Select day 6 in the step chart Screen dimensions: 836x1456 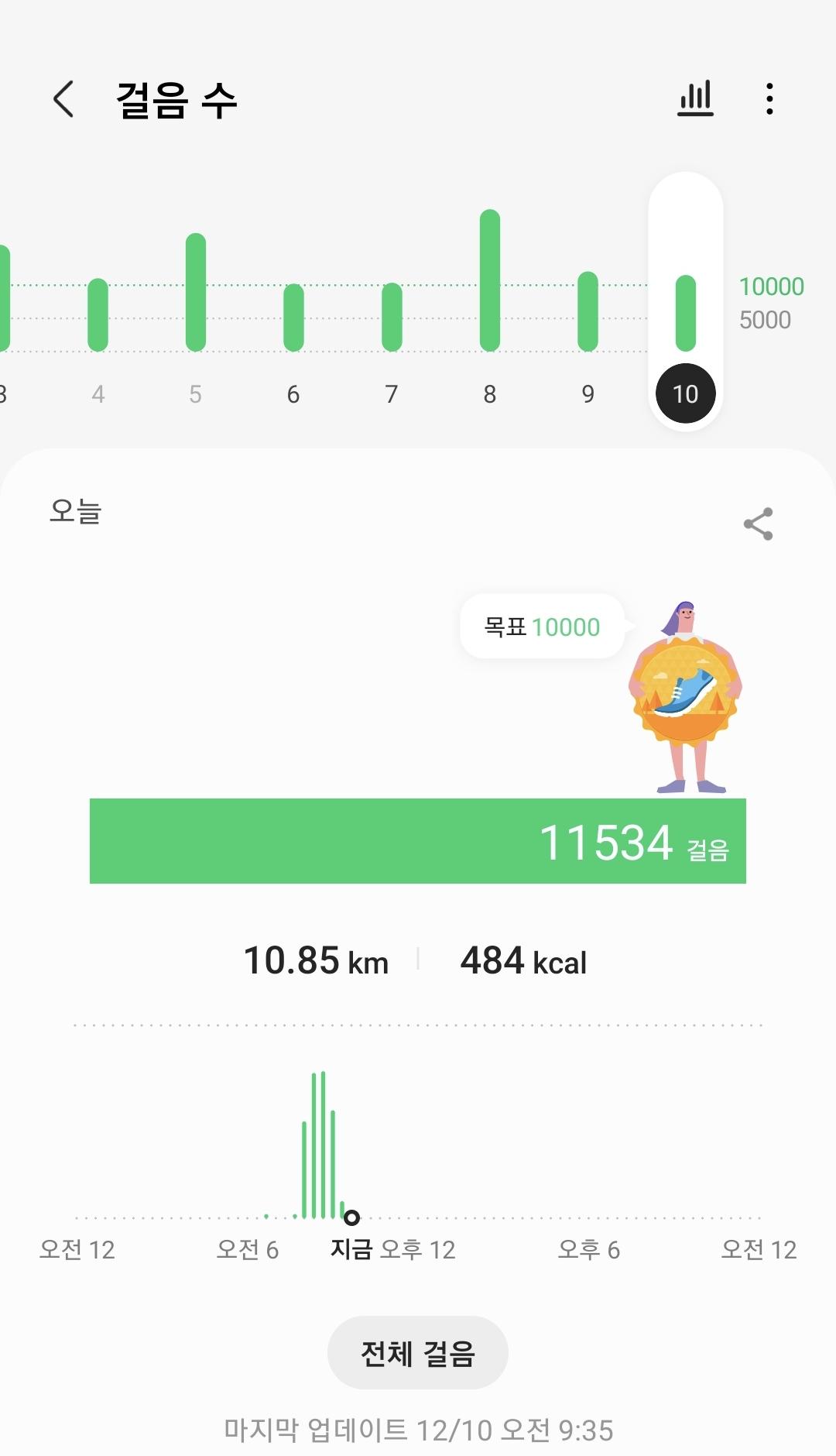click(293, 325)
